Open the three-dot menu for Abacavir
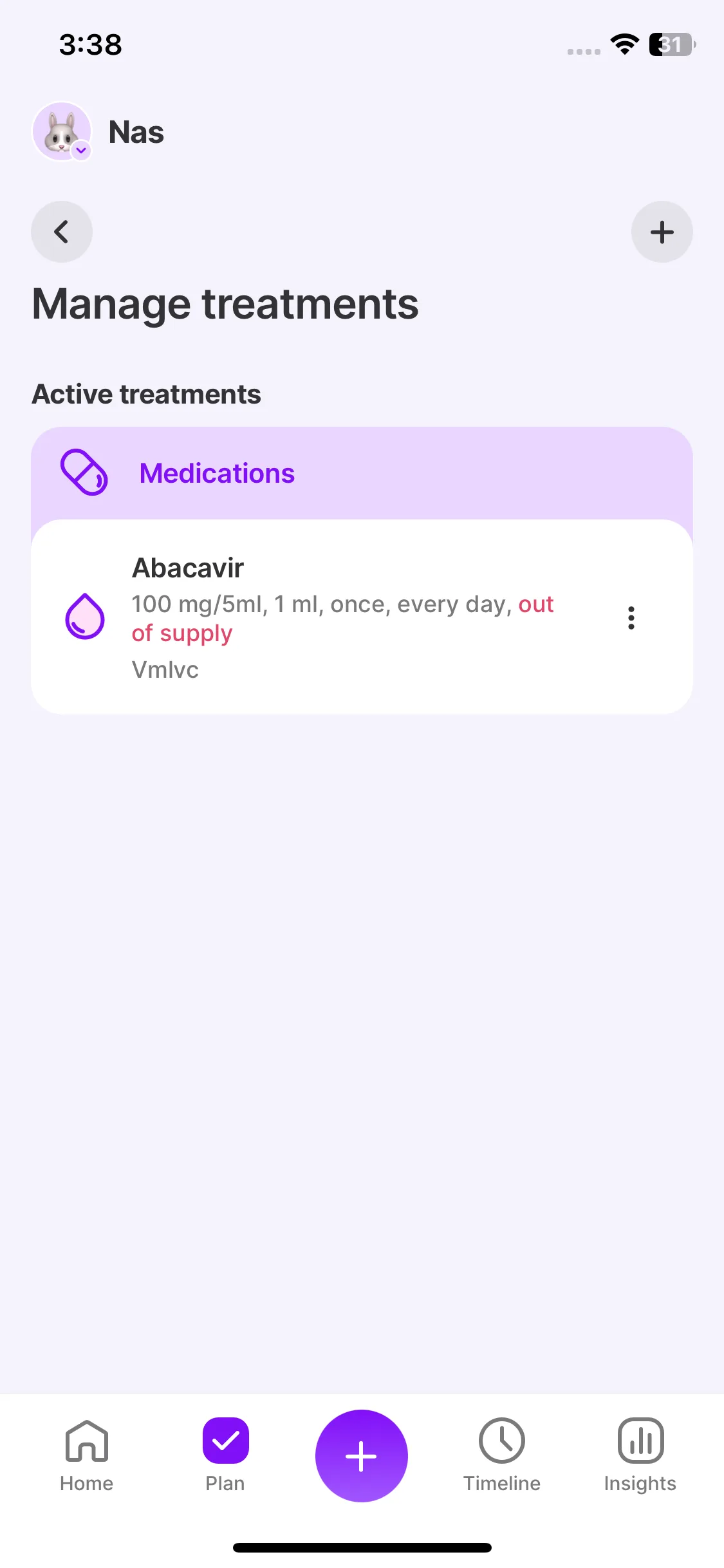 (631, 618)
